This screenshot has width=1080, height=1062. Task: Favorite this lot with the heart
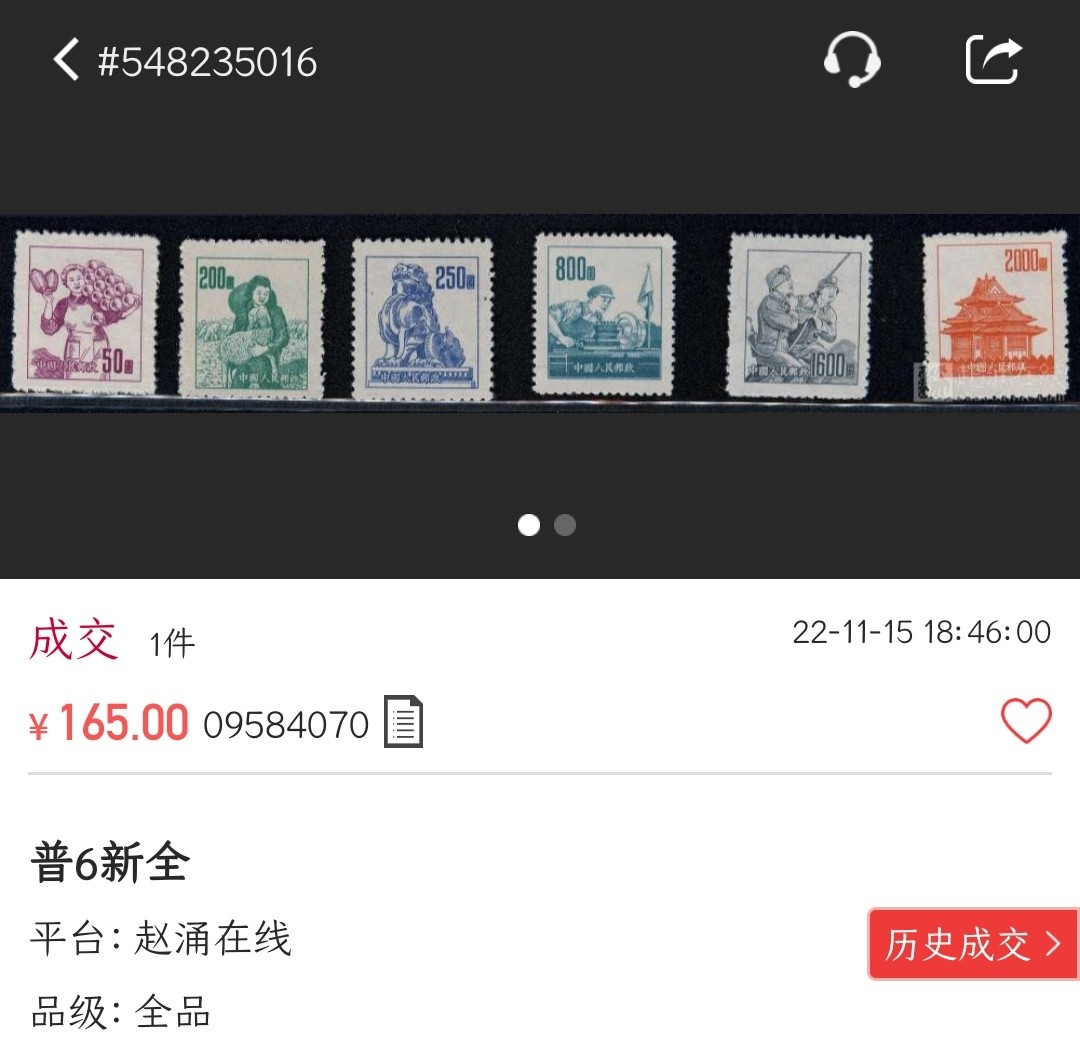click(x=1026, y=721)
